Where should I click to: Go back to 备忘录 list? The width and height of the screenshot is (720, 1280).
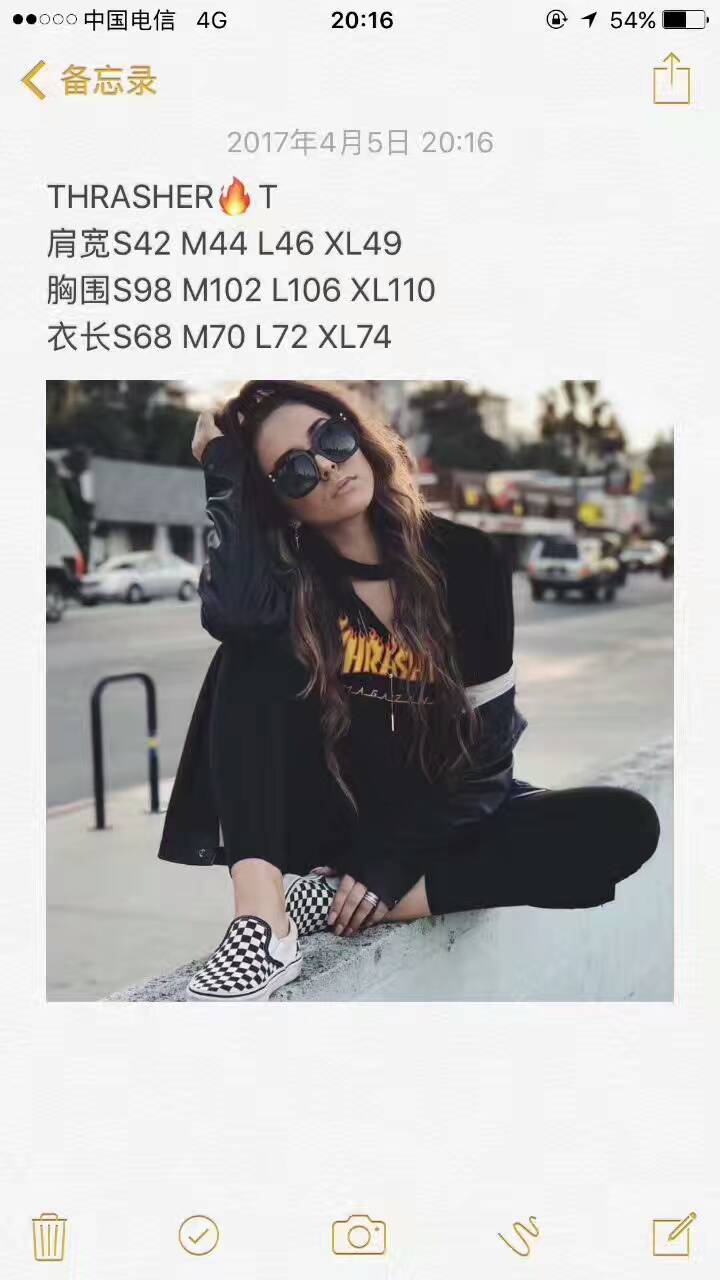click(88, 80)
